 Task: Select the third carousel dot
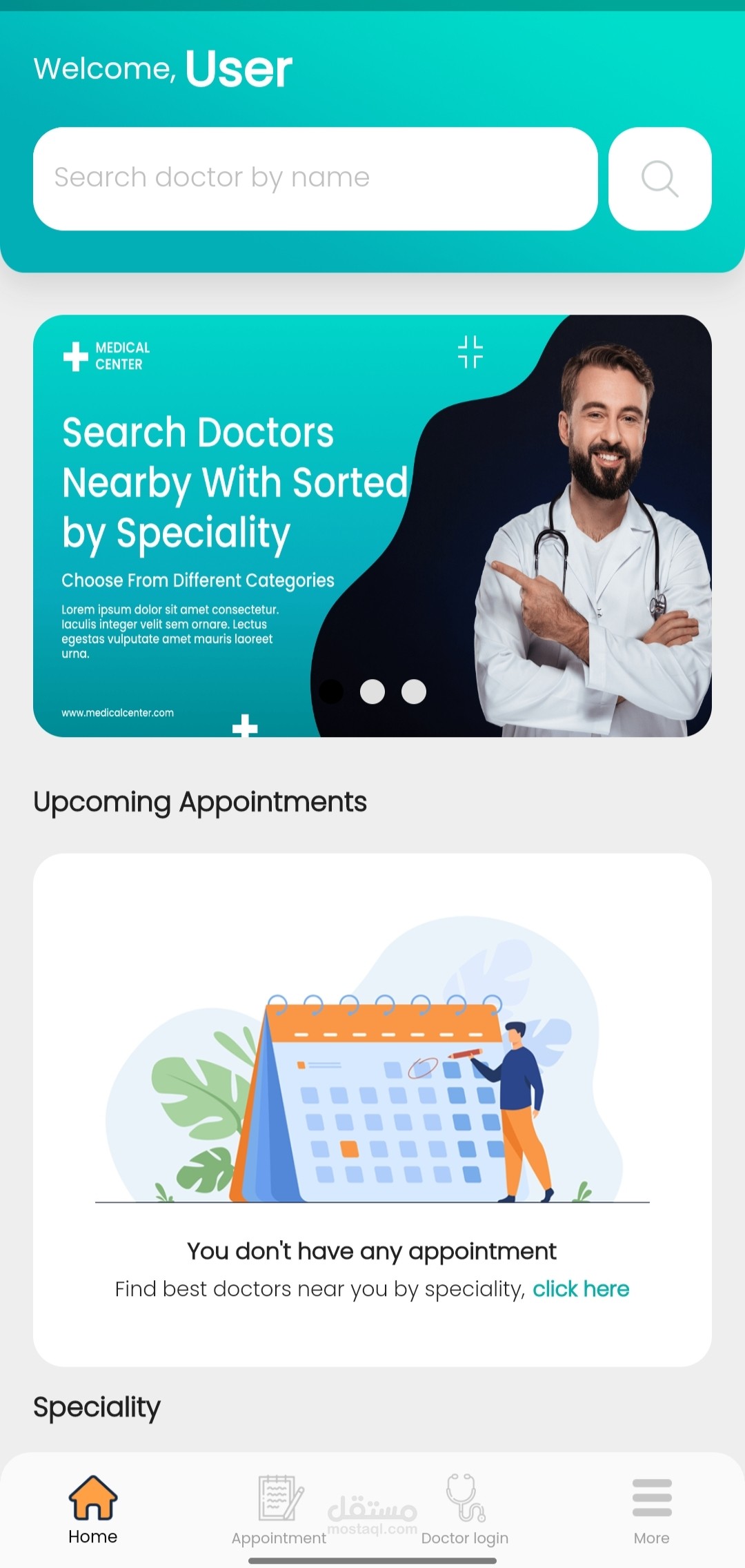[414, 690]
